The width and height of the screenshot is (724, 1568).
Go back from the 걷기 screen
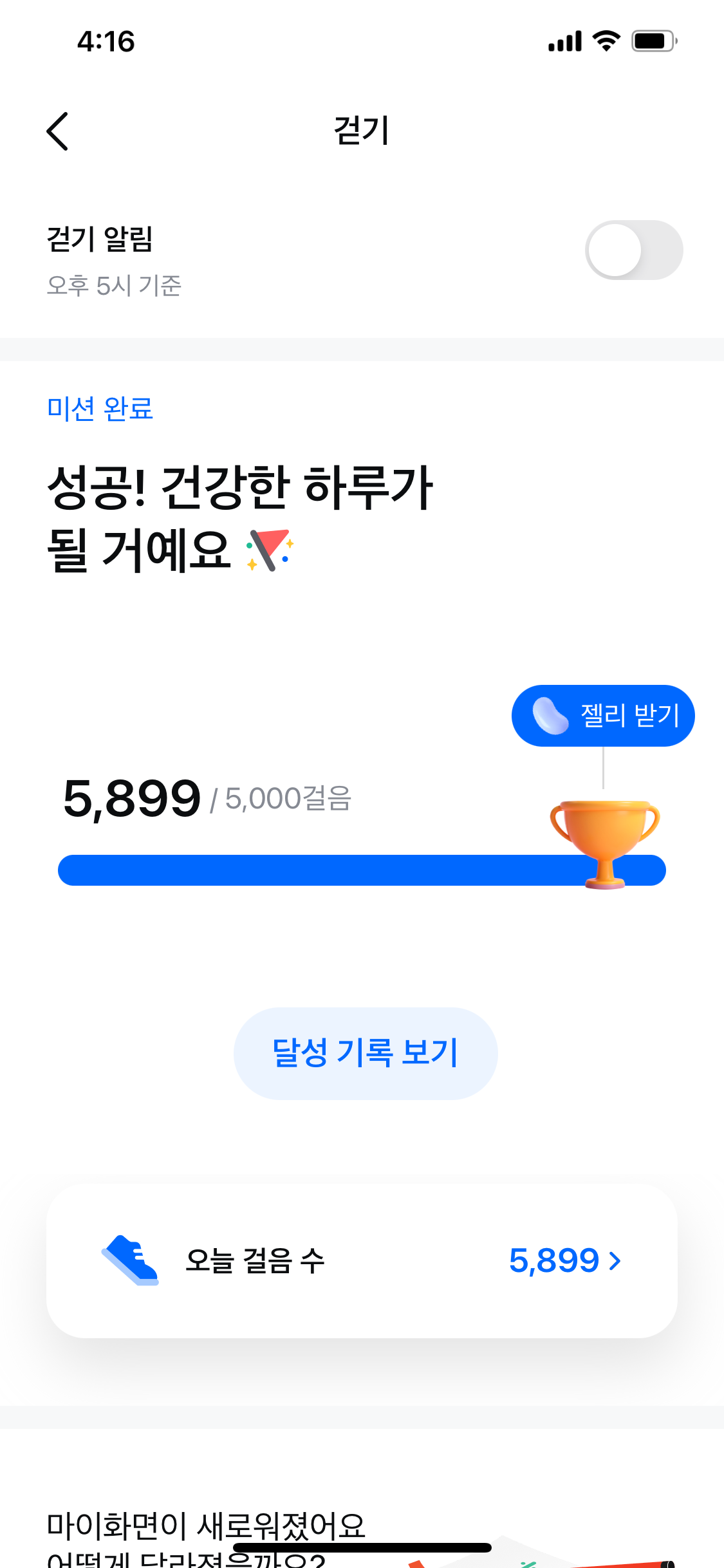click(58, 131)
